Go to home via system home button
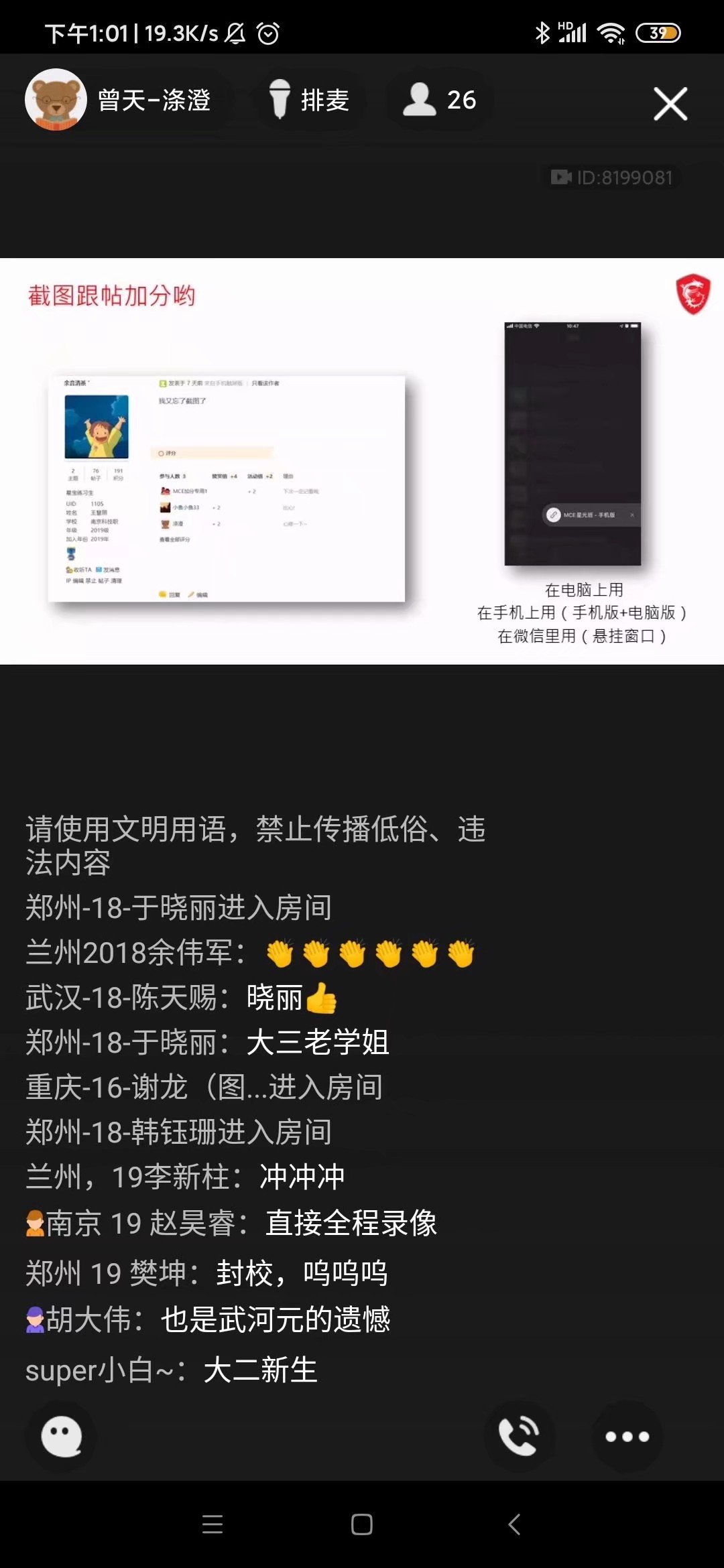 (x=362, y=1524)
